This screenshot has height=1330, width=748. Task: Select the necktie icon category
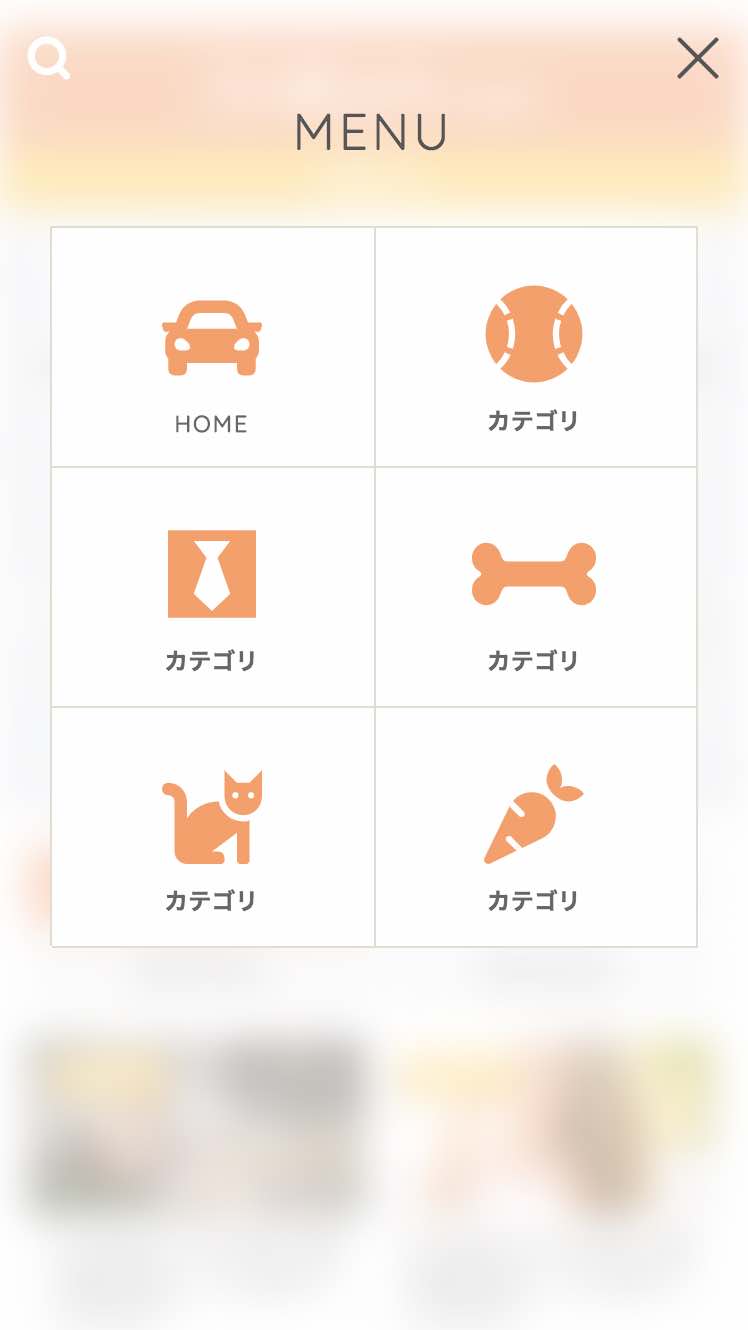pyautogui.click(x=213, y=587)
